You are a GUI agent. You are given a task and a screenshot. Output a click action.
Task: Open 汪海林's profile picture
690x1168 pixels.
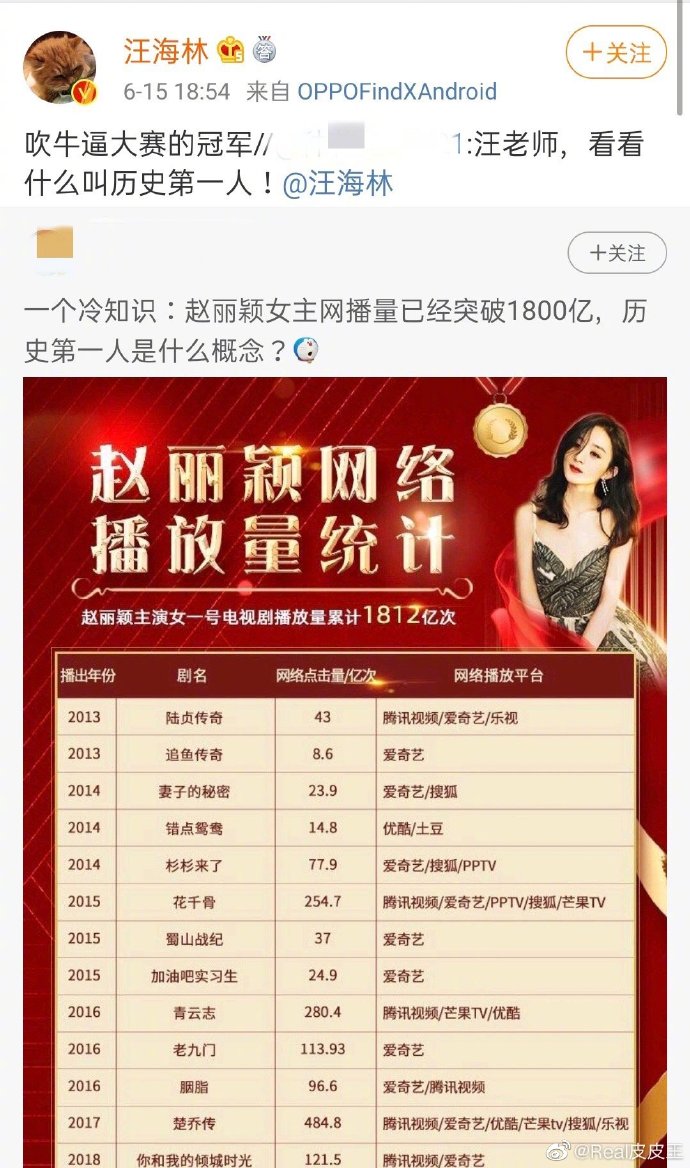click(60, 67)
